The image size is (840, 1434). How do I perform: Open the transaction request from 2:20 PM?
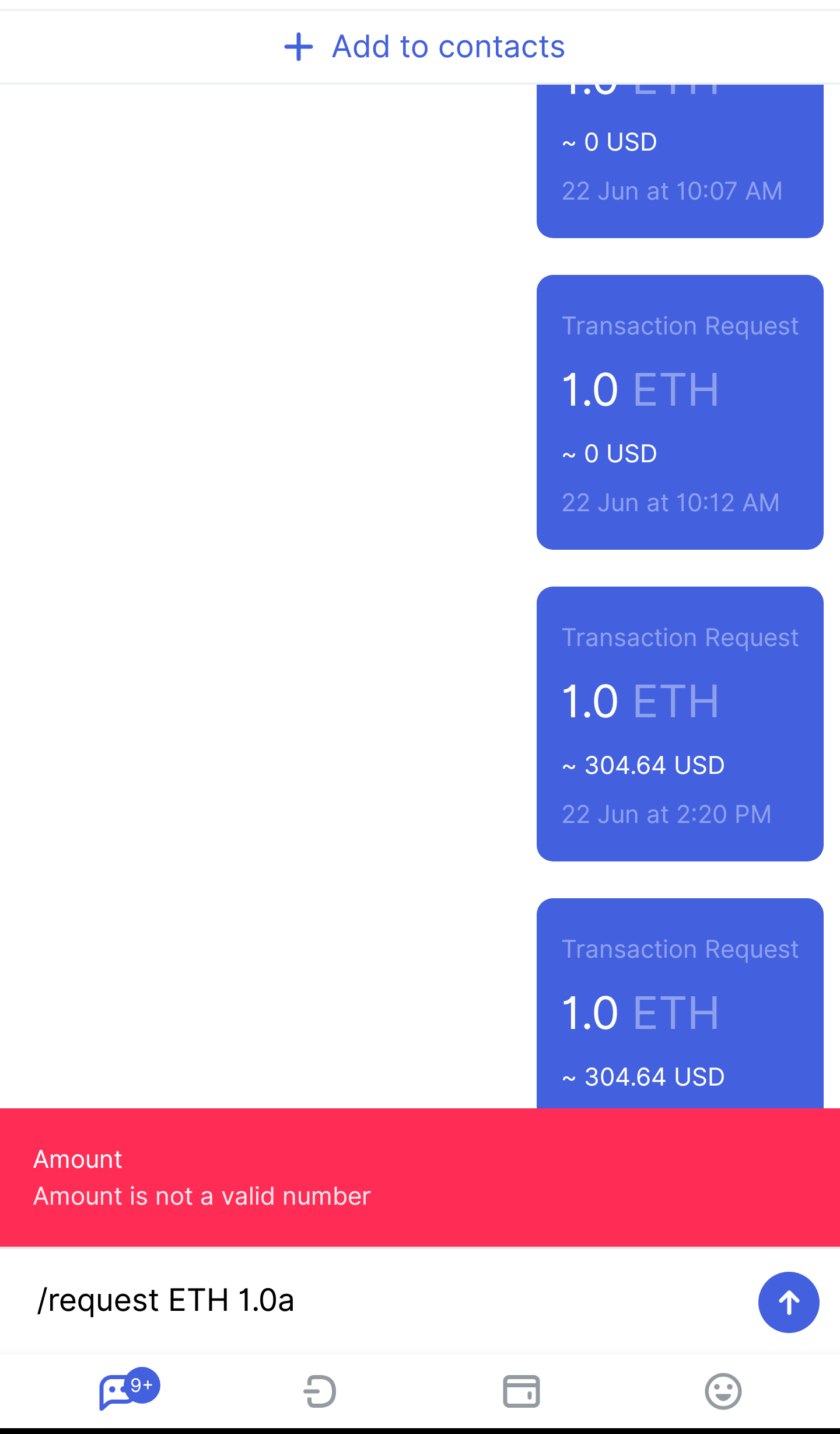pyautogui.click(x=680, y=724)
